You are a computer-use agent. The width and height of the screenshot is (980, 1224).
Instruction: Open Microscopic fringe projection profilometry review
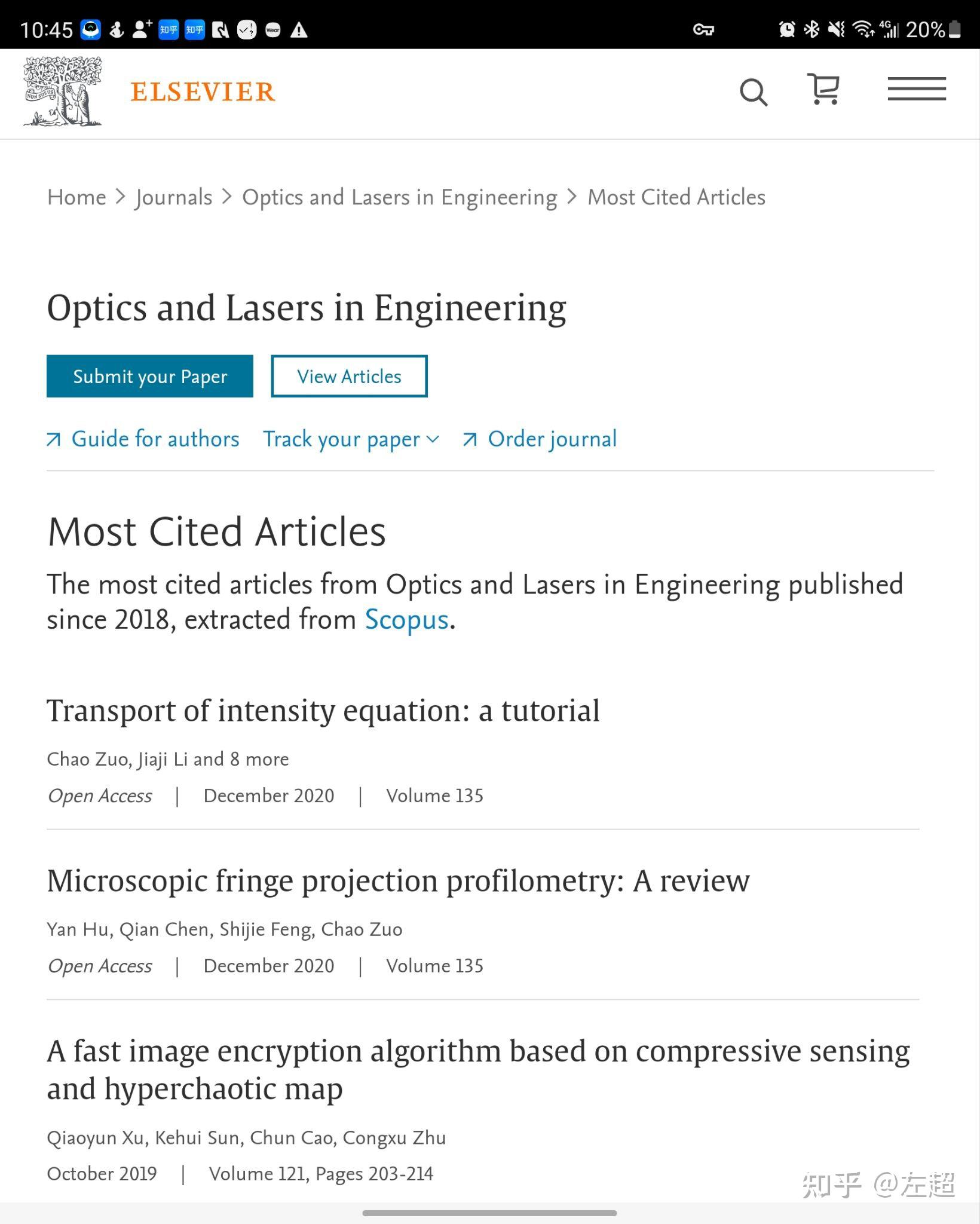click(397, 880)
